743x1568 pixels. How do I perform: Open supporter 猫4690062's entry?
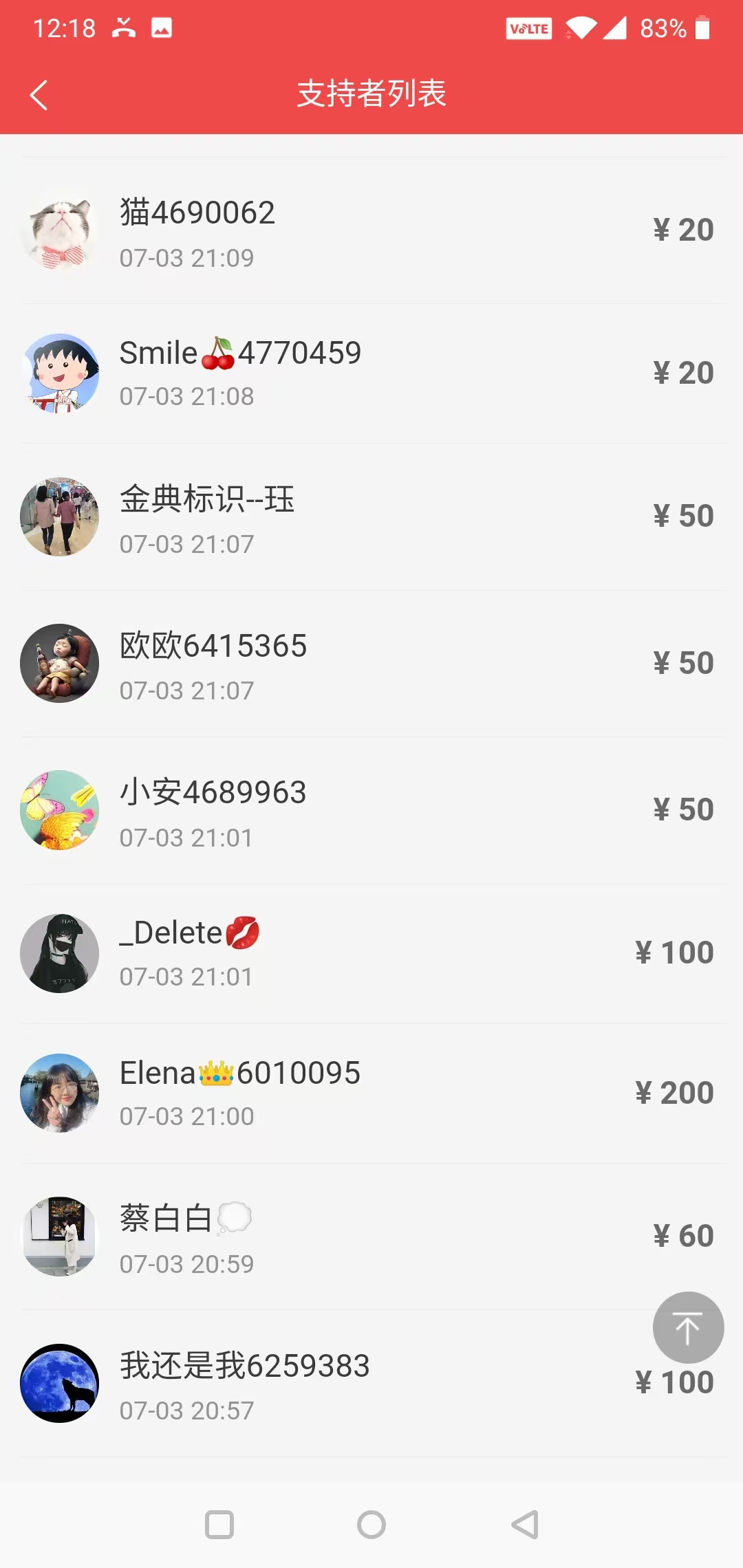coord(371,231)
